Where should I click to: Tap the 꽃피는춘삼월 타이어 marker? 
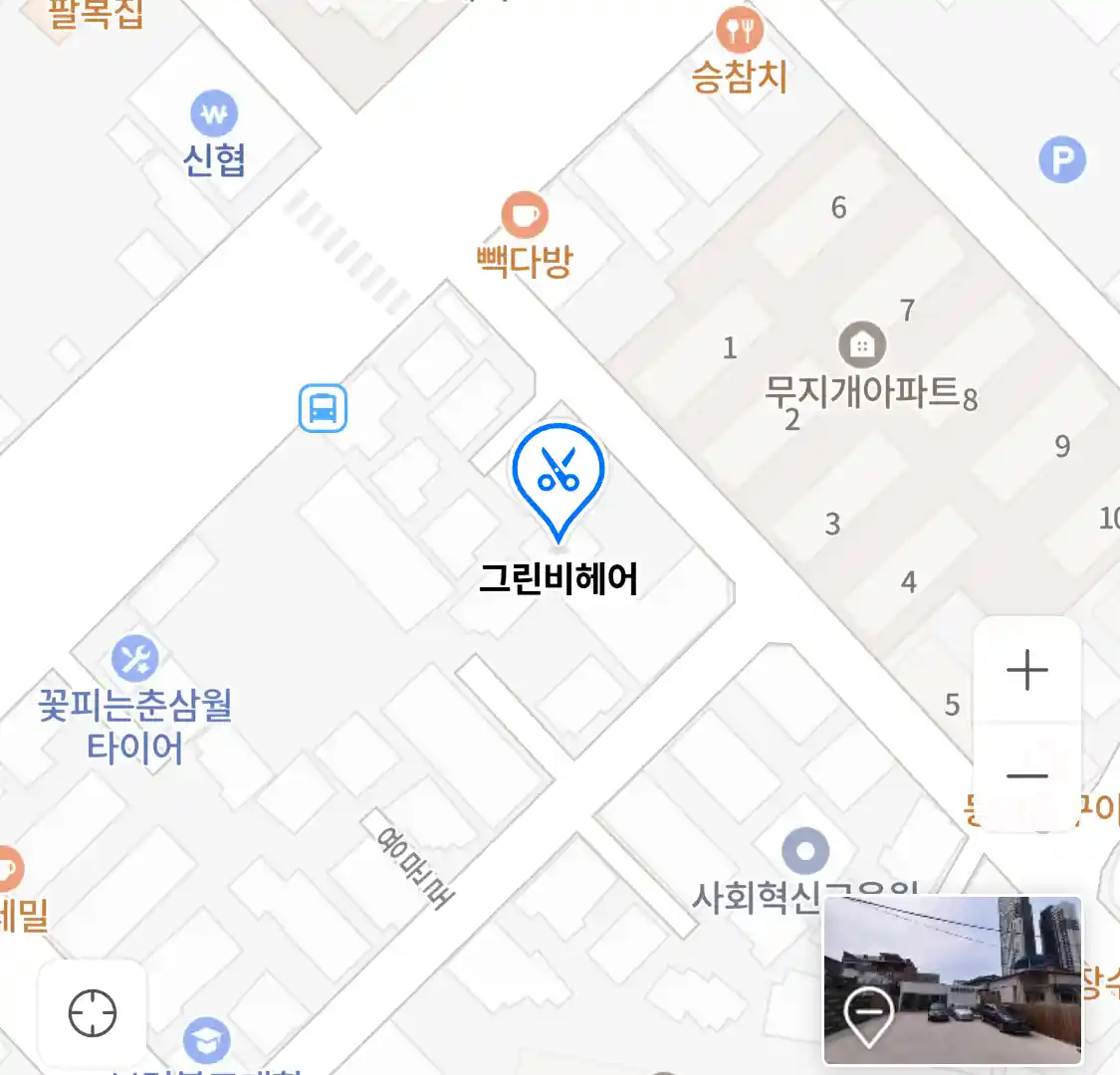coord(134,658)
